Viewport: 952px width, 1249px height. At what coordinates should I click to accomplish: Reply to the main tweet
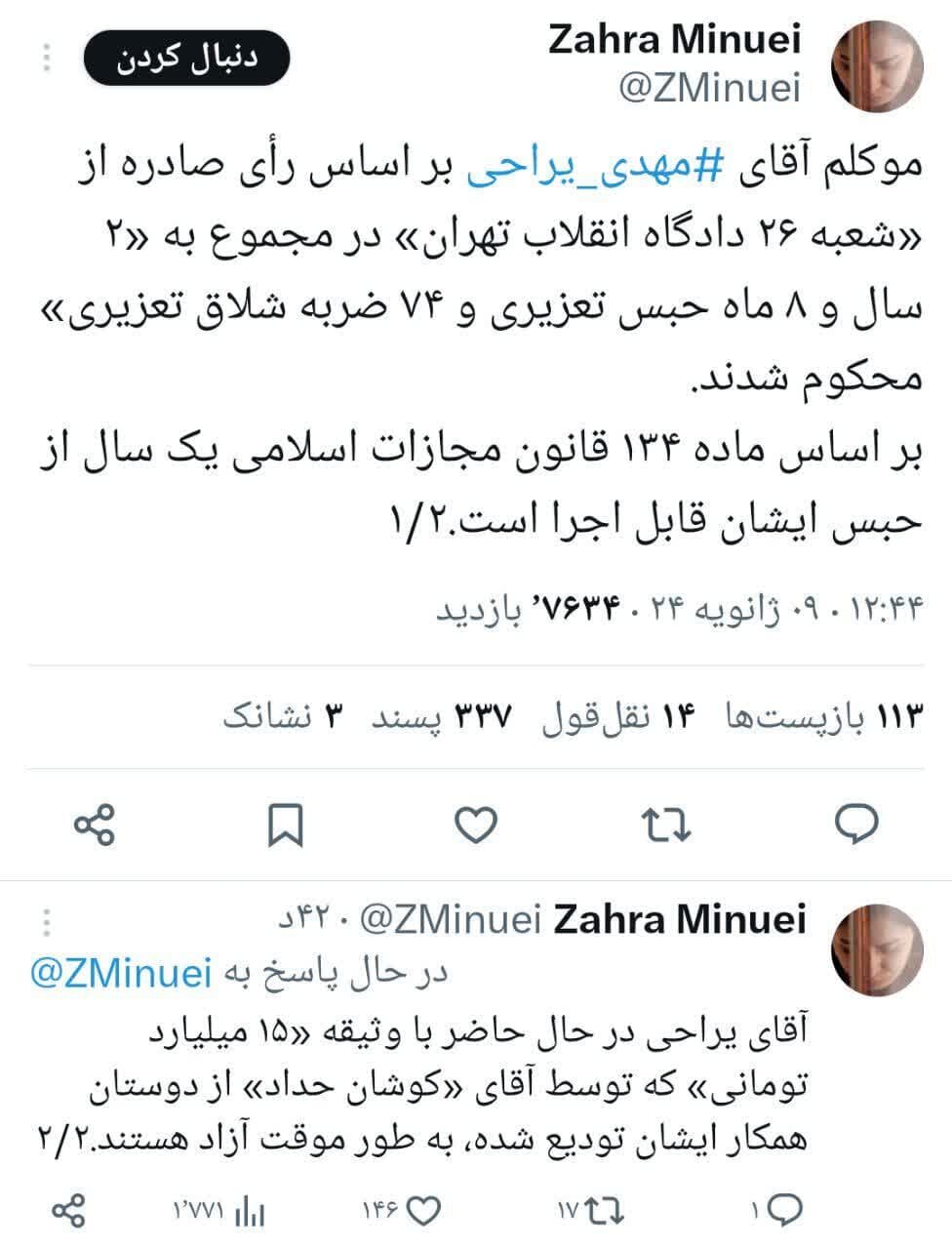(x=857, y=826)
